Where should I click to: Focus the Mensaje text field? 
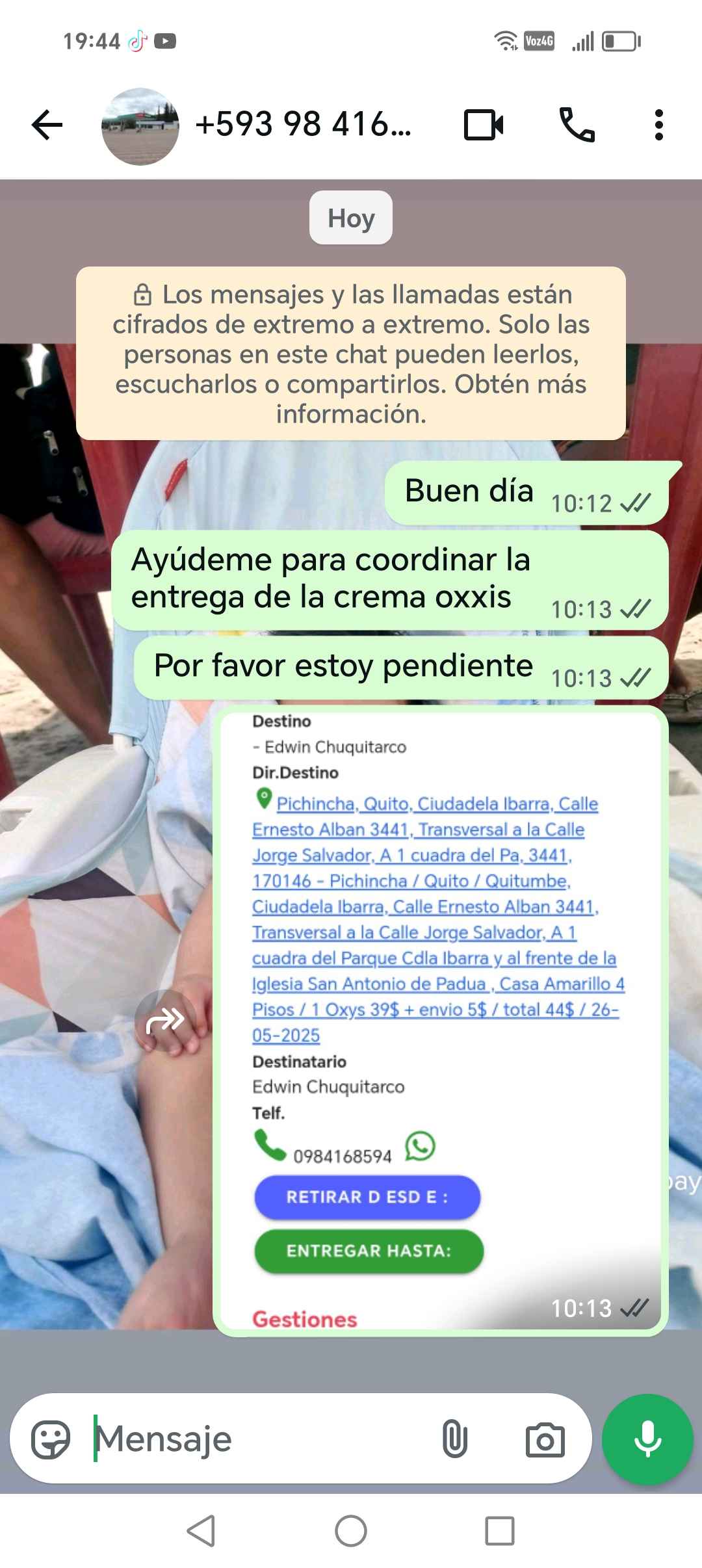point(260,1439)
